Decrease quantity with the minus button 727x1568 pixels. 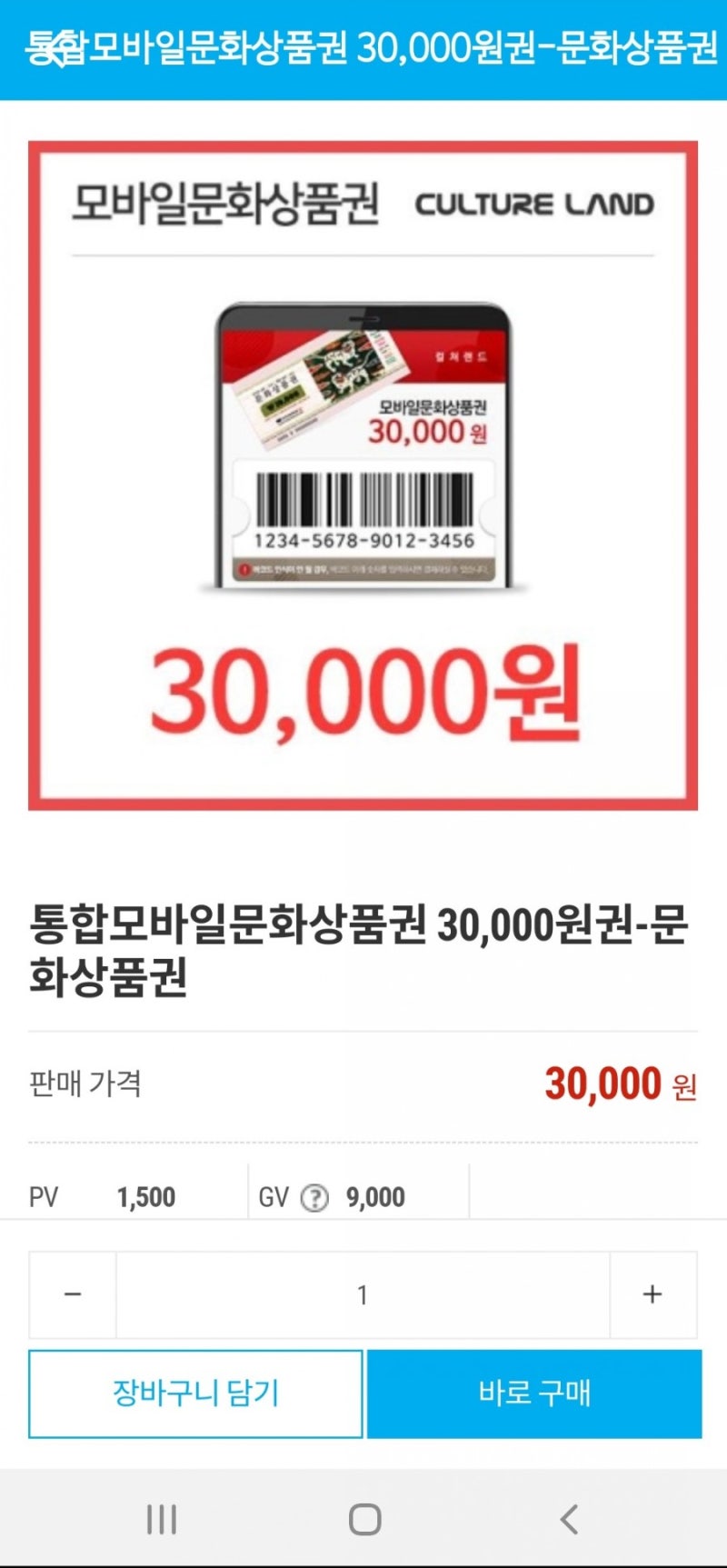(x=73, y=1294)
